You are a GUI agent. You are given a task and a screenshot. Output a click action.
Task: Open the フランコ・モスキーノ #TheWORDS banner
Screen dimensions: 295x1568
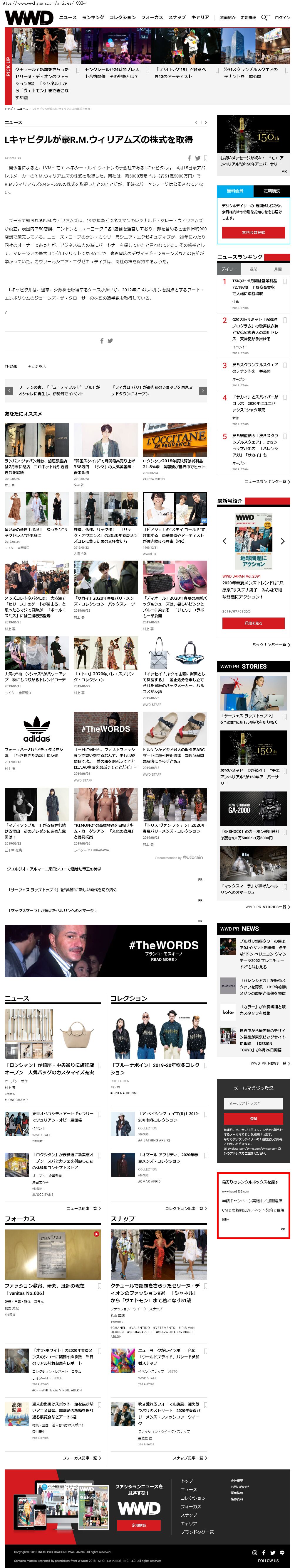pyautogui.click(x=105, y=951)
